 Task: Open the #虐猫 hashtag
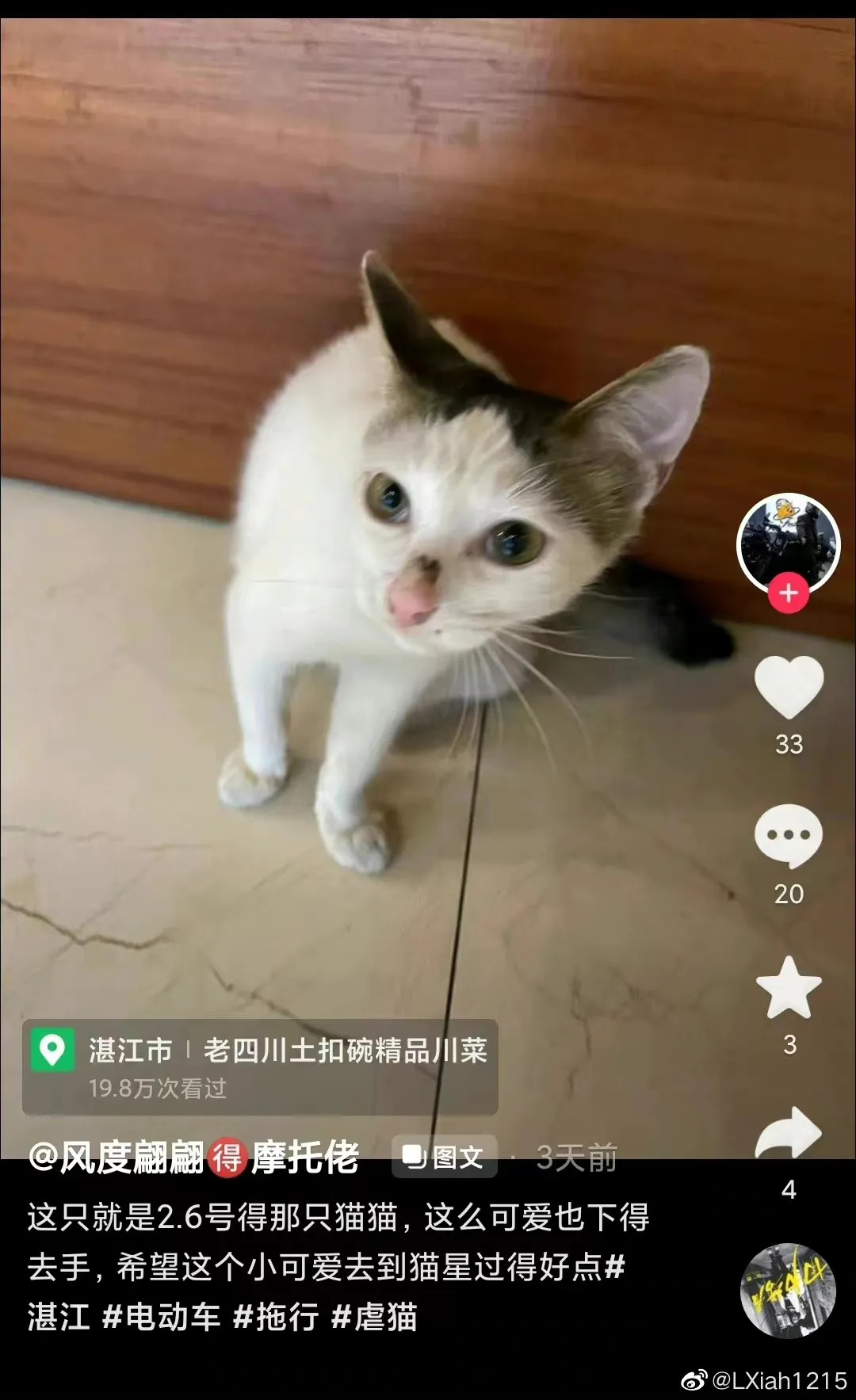point(374,1317)
